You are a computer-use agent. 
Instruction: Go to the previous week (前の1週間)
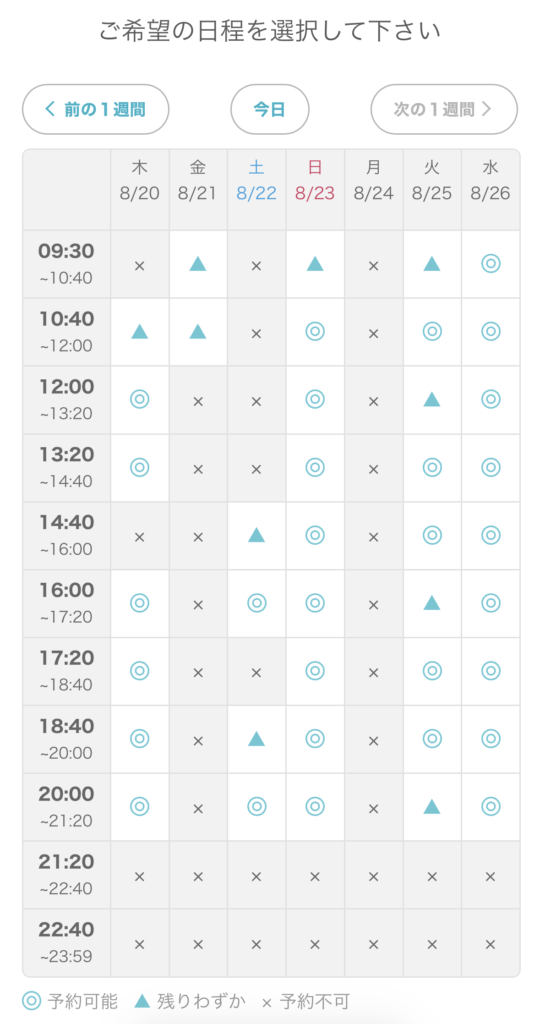95,109
